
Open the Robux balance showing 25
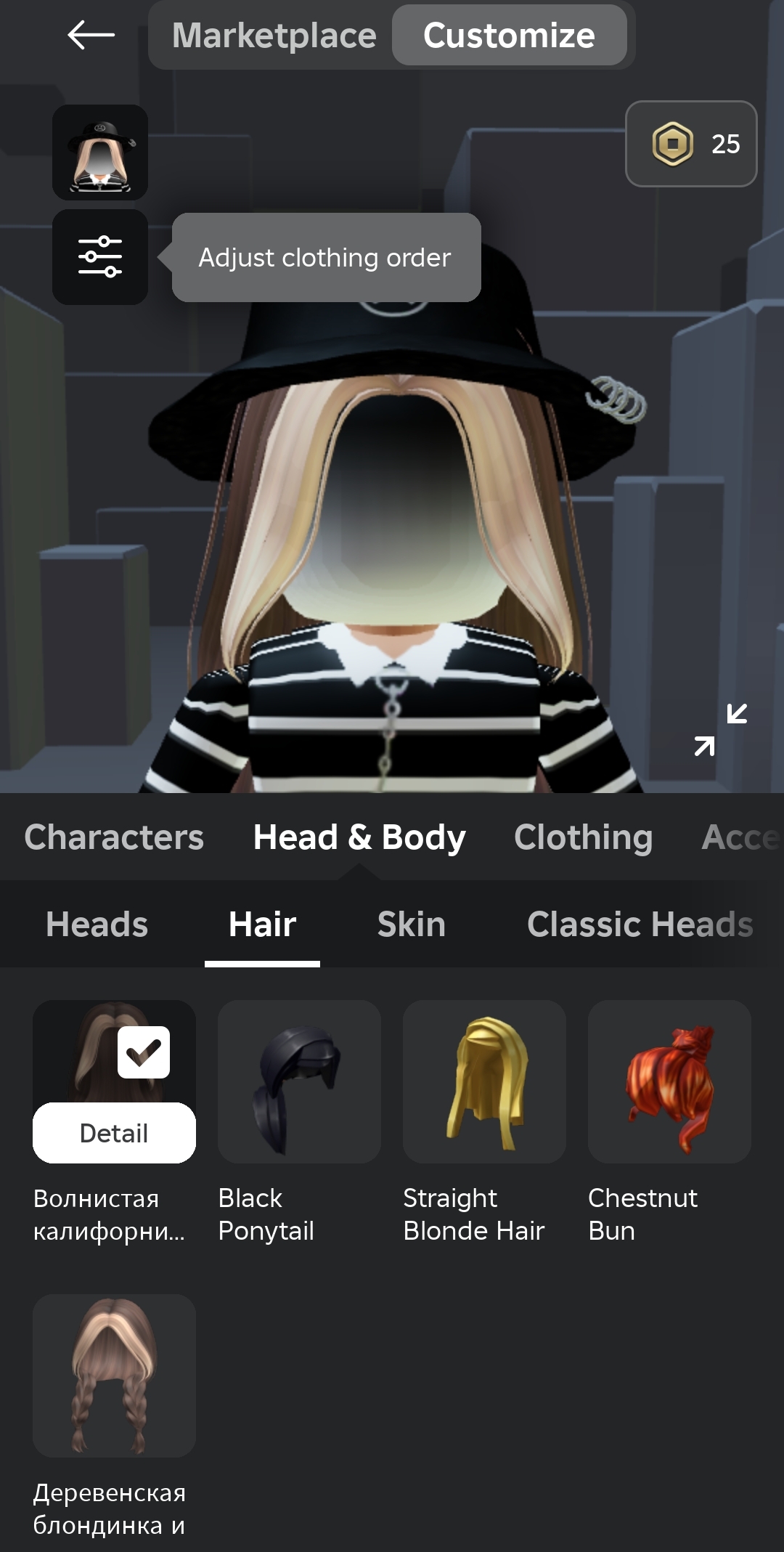(x=691, y=144)
